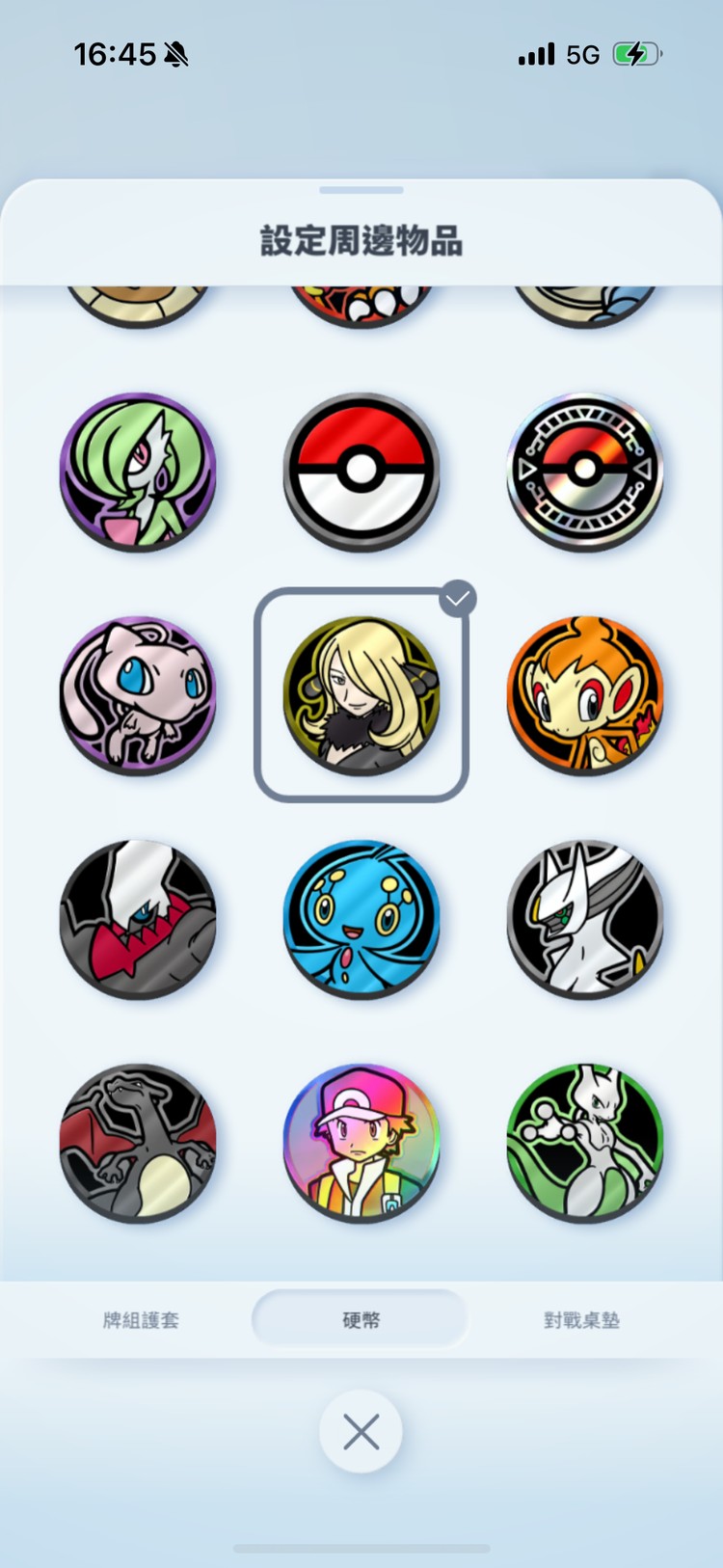Choose the classic Poké Ball coin

[361, 471]
